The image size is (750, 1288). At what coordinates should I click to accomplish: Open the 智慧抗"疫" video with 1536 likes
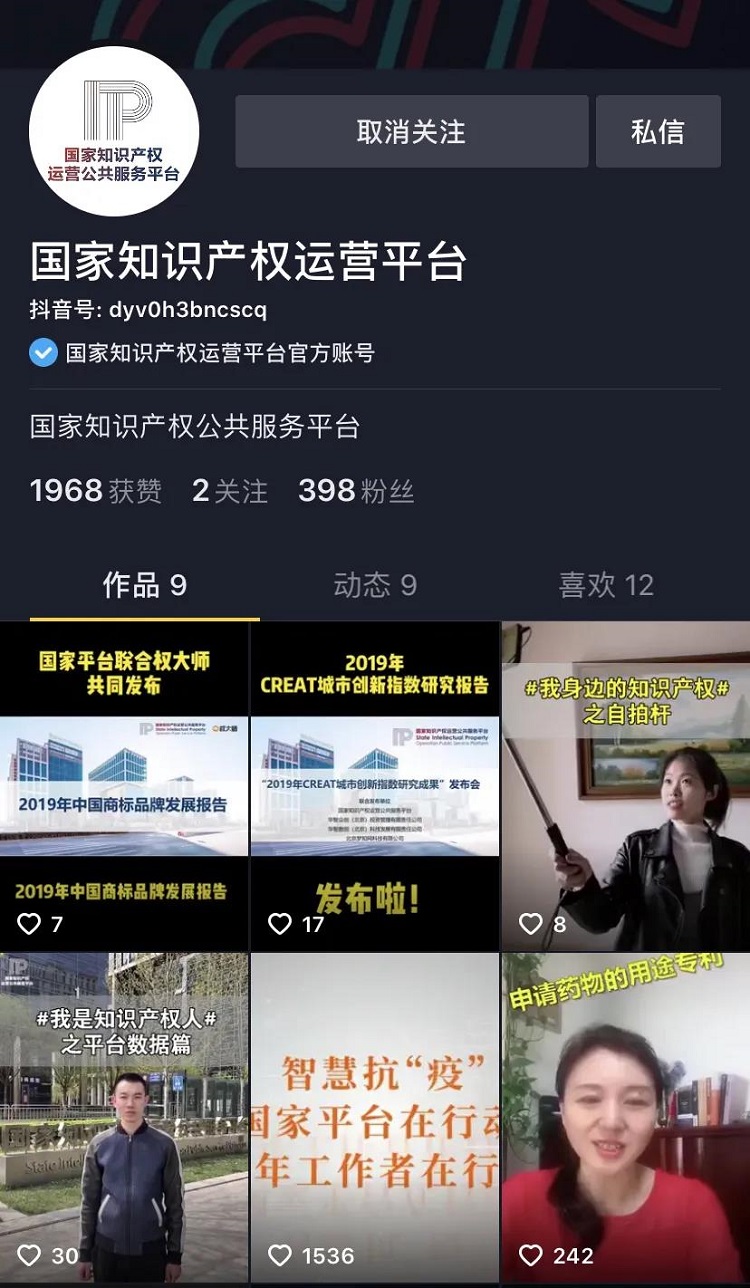(375, 1117)
